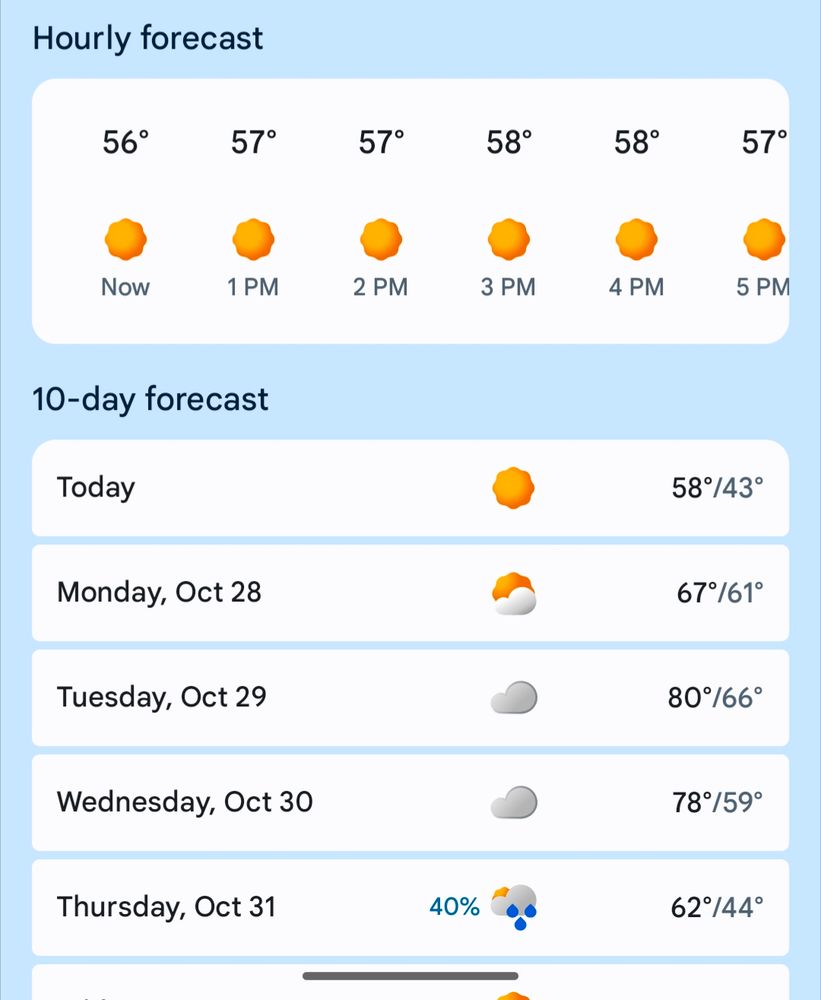Select the 4 PM sun icon
This screenshot has width=821, height=1000.
[636, 239]
